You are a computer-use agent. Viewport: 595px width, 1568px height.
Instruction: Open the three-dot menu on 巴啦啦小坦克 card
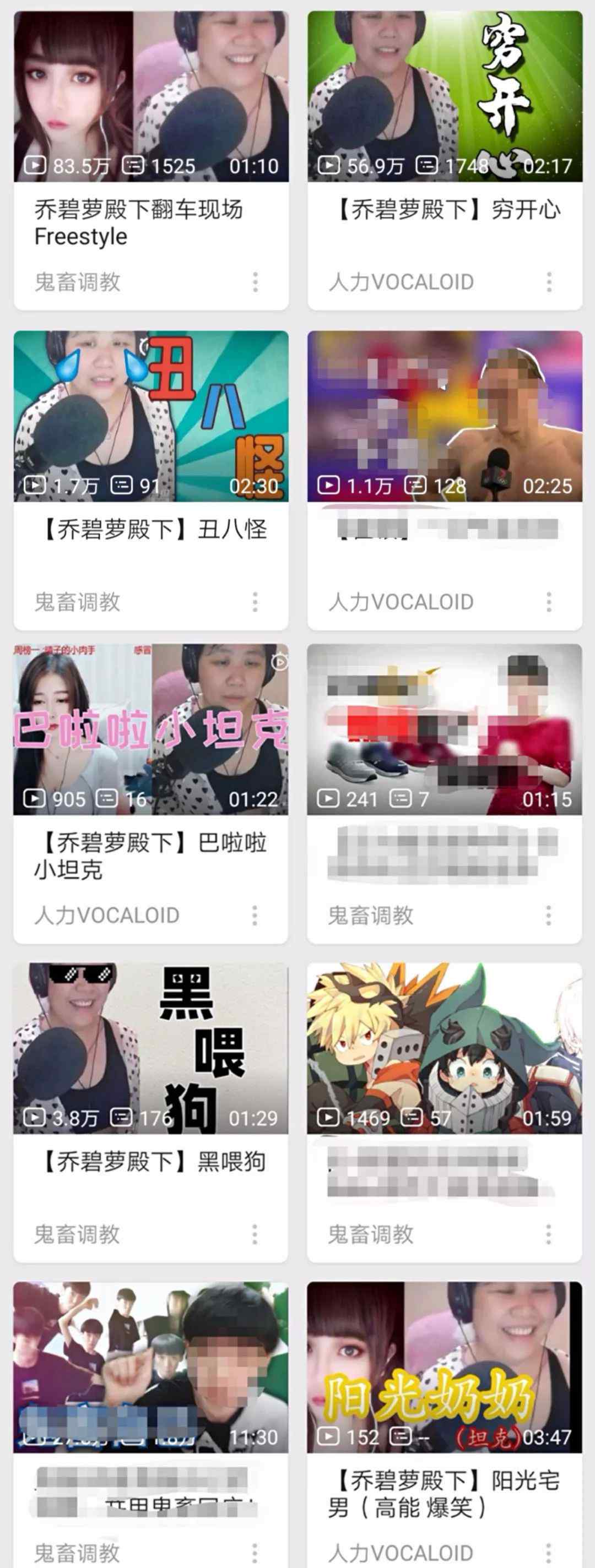(255, 916)
